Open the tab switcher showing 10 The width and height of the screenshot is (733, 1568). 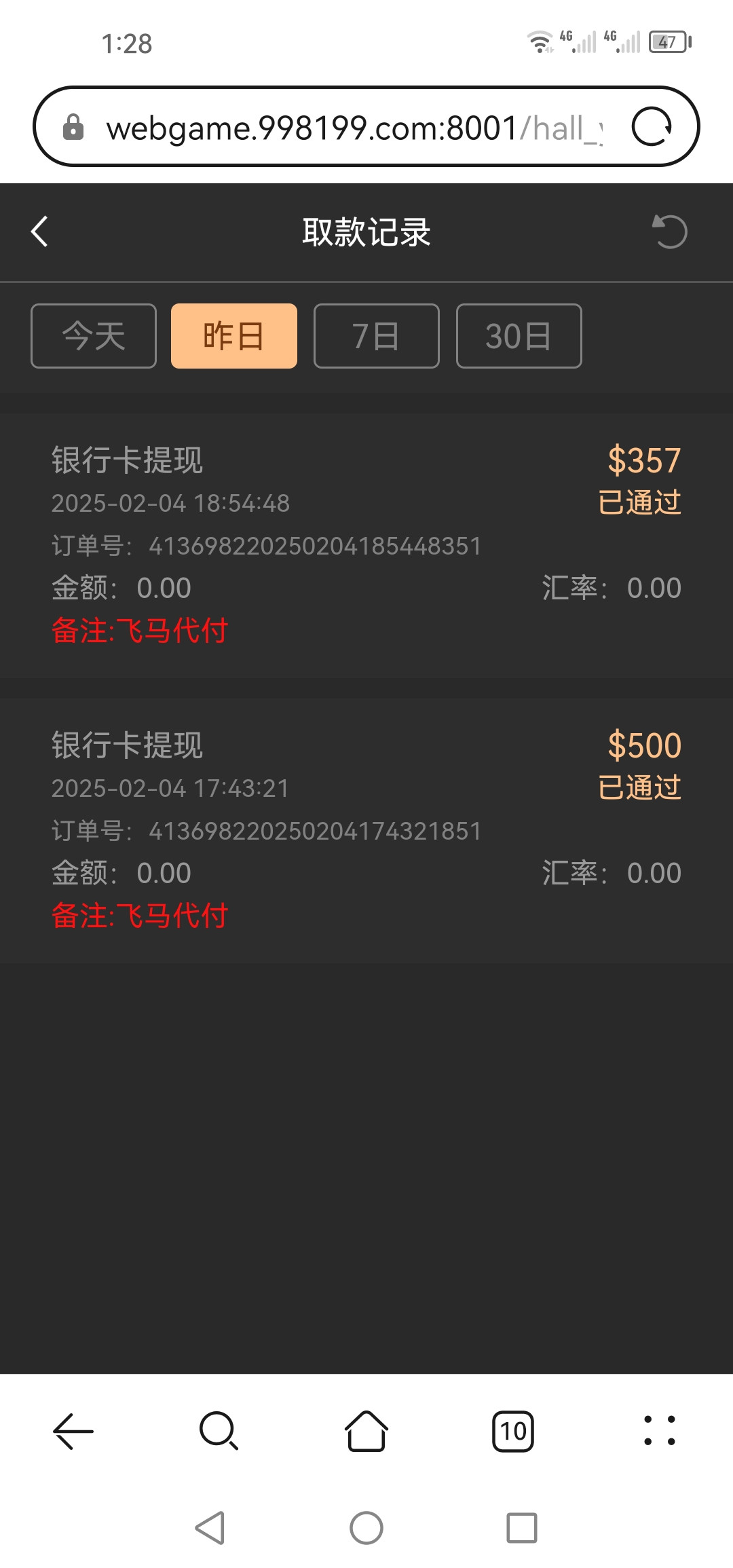[513, 1431]
